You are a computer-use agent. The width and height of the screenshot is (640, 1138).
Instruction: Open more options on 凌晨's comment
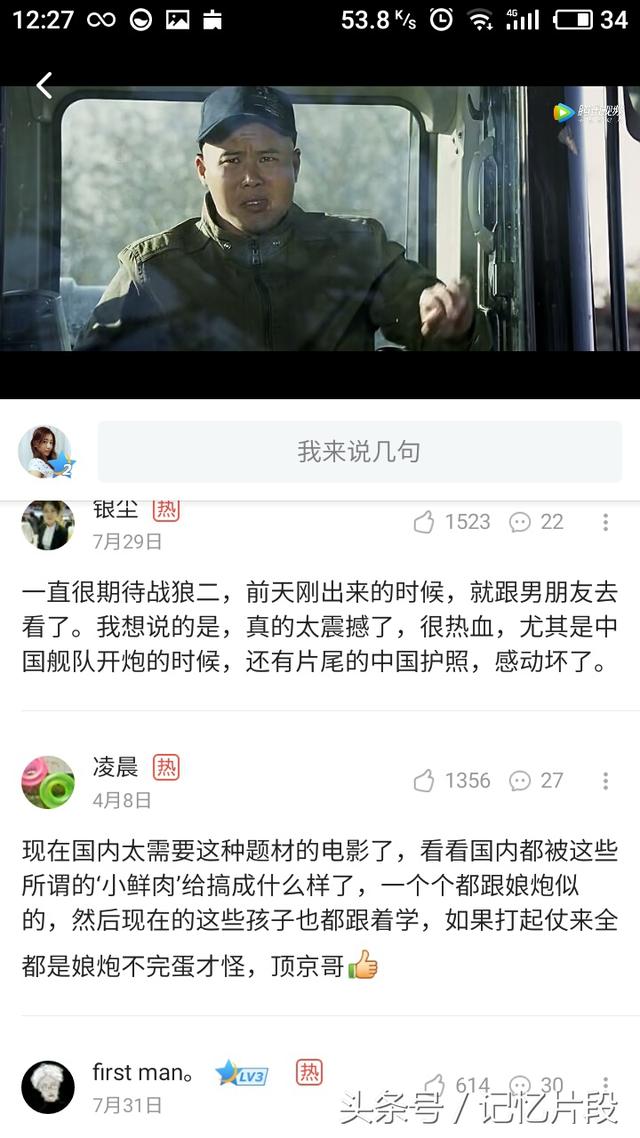pyautogui.click(x=605, y=780)
